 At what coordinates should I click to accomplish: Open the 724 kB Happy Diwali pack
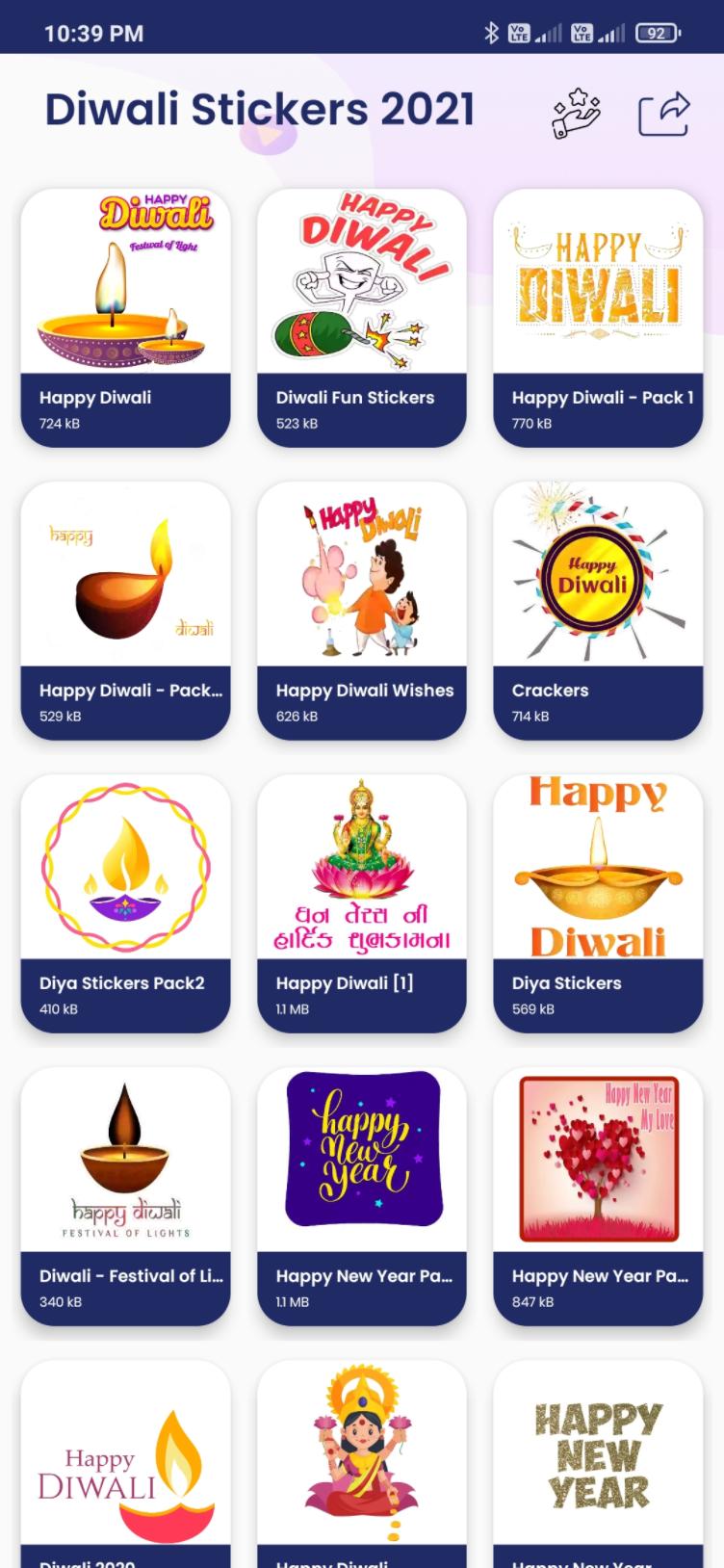tap(125, 316)
